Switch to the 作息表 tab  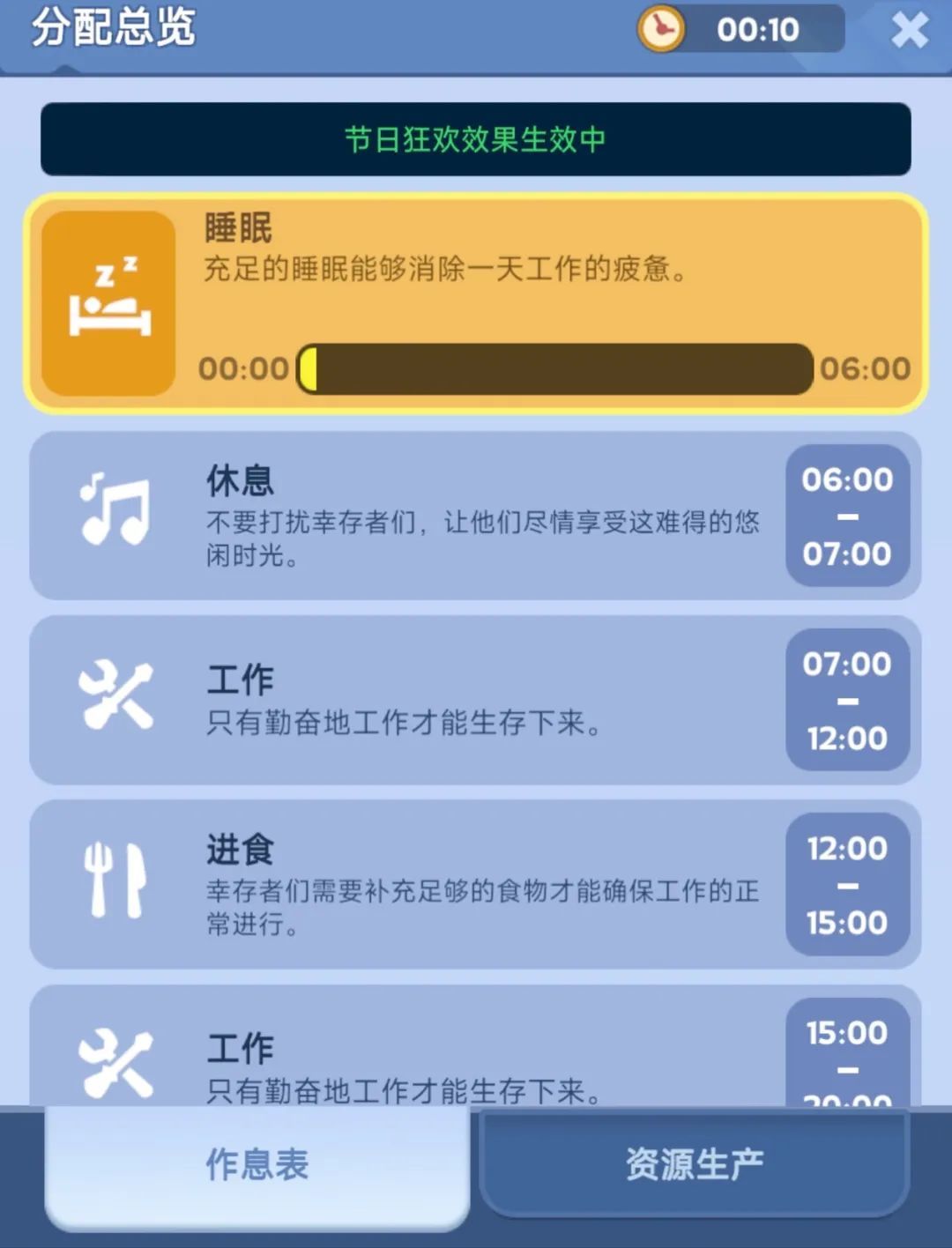pos(257,1165)
